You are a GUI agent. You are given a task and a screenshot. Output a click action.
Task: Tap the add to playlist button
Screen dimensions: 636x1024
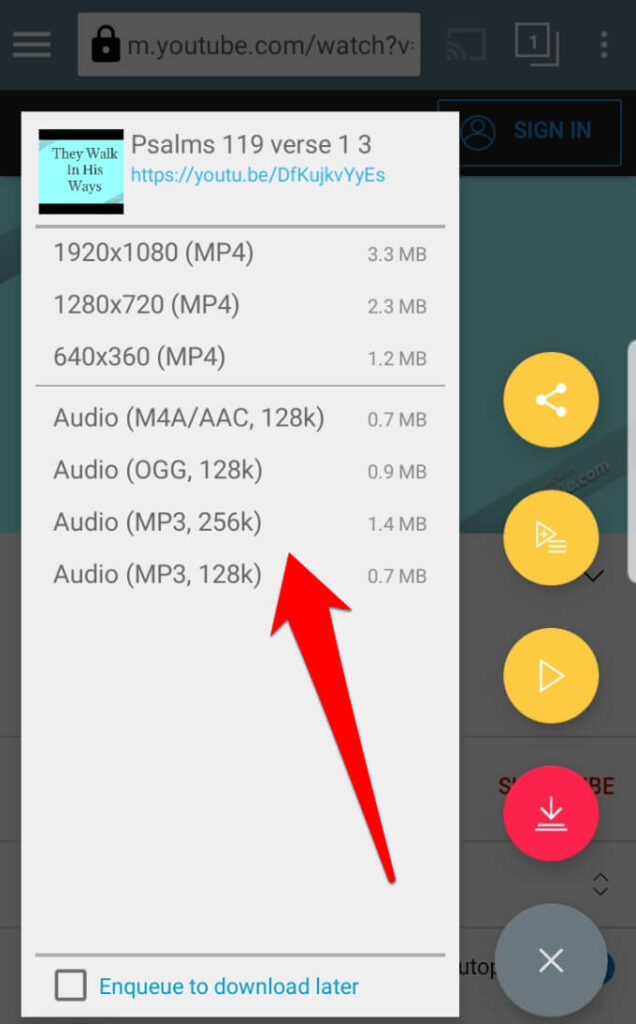(551, 538)
